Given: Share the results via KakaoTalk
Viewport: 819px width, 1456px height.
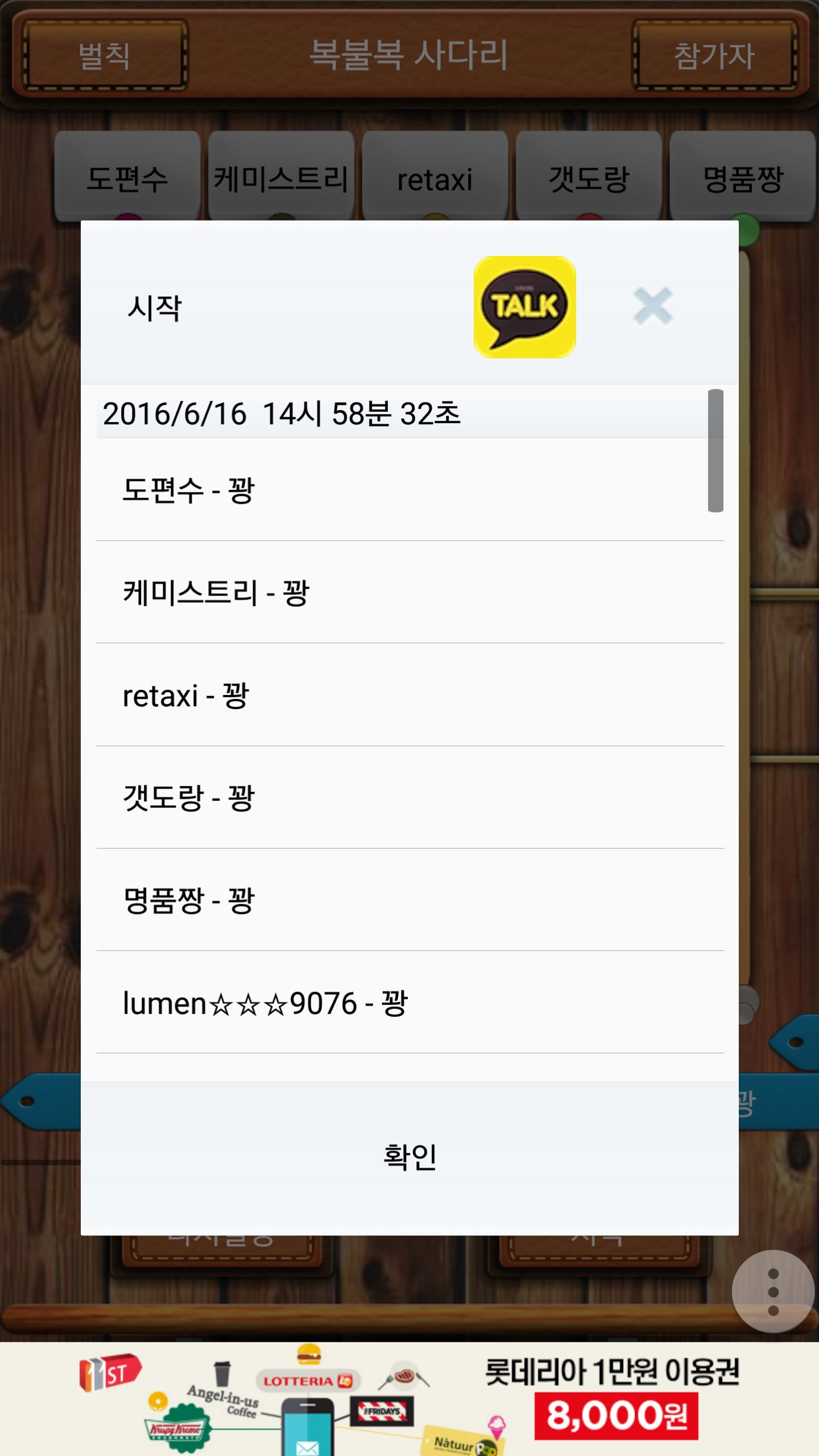Looking at the screenshot, I should tap(524, 307).
